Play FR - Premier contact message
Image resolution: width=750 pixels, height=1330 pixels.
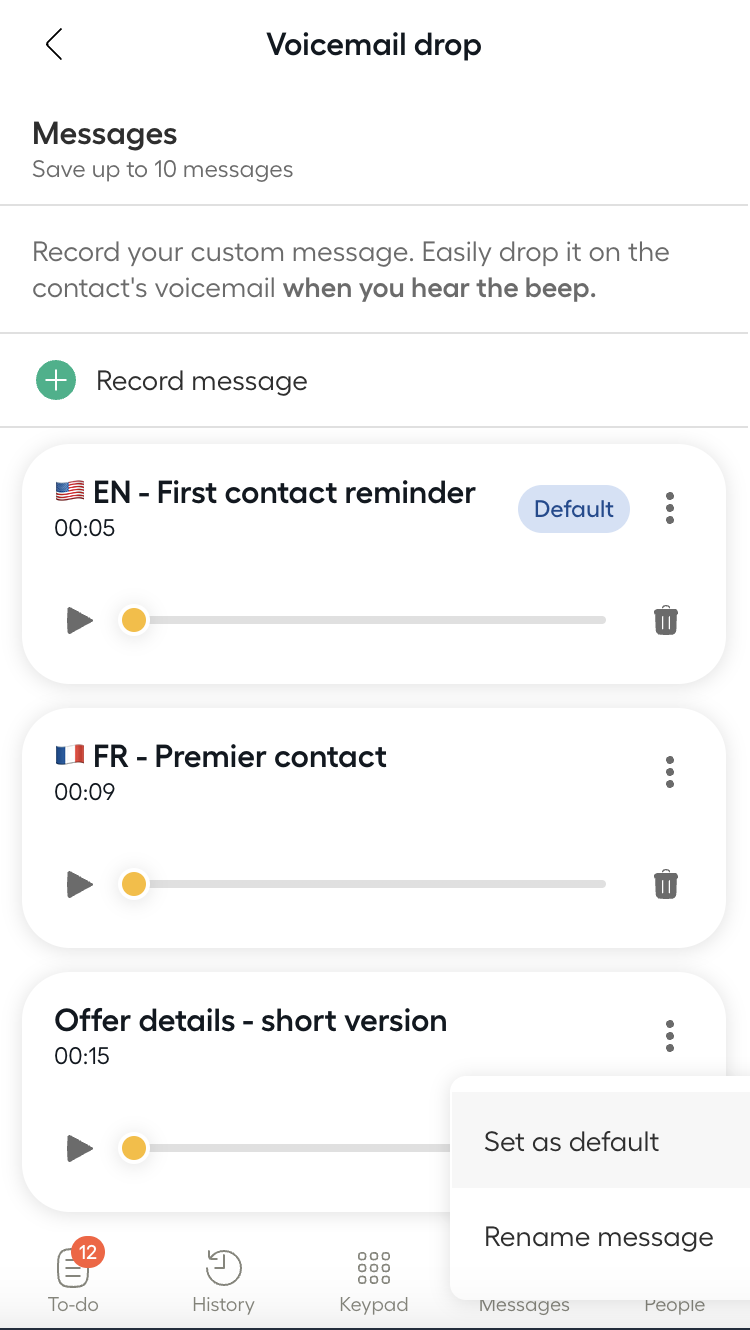click(79, 885)
